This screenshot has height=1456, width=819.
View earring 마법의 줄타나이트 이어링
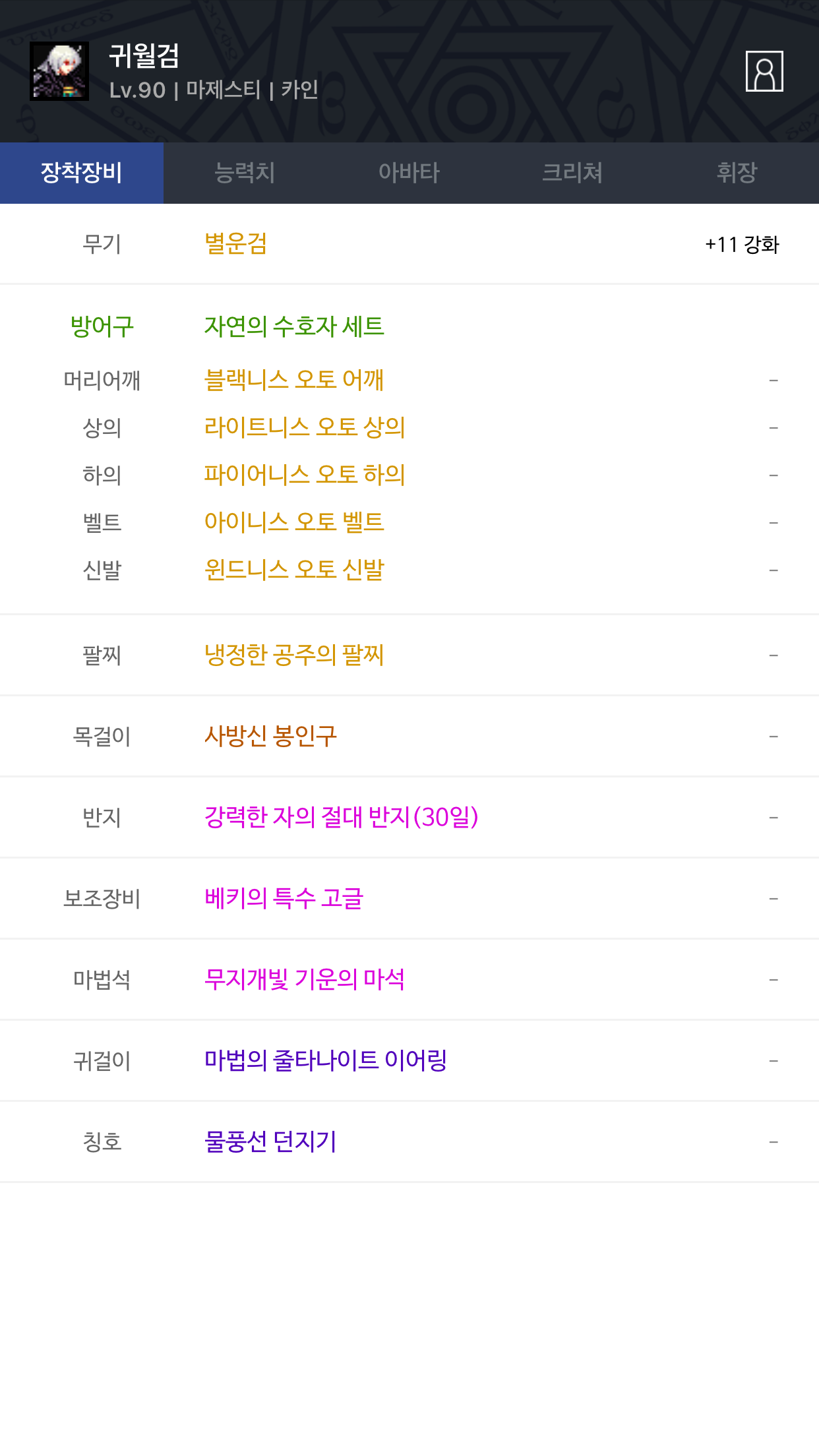pyautogui.click(x=326, y=1060)
